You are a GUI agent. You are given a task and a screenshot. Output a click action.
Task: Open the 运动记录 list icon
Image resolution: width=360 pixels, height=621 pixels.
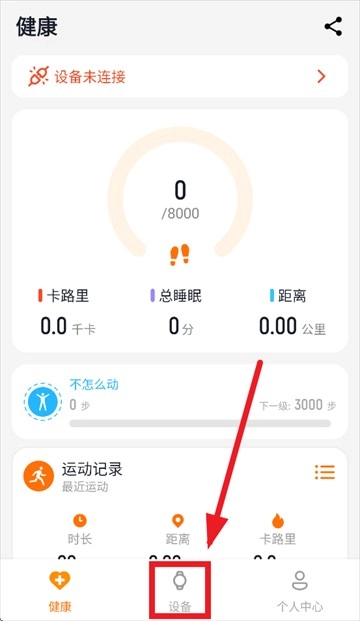point(325,472)
